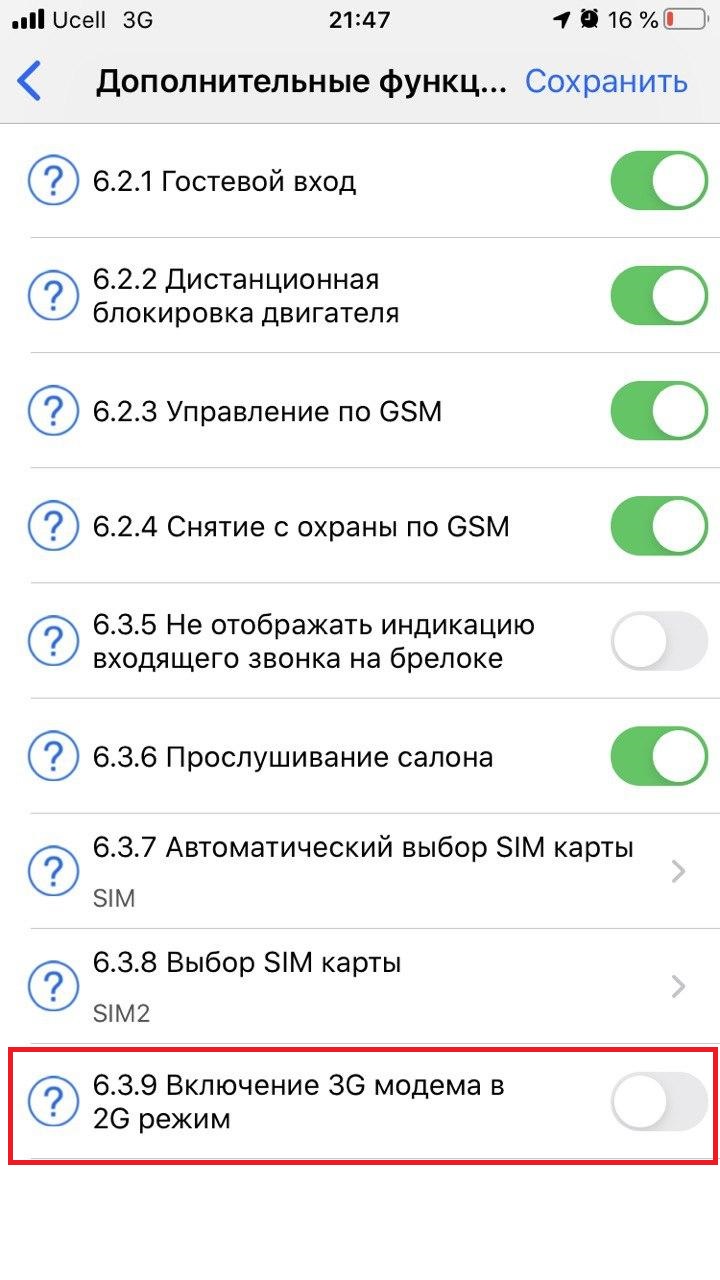Enable 6.3.9 Включение 3G модема в 2G режим
Screen dimensions: 720x1280
pos(659,1101)
